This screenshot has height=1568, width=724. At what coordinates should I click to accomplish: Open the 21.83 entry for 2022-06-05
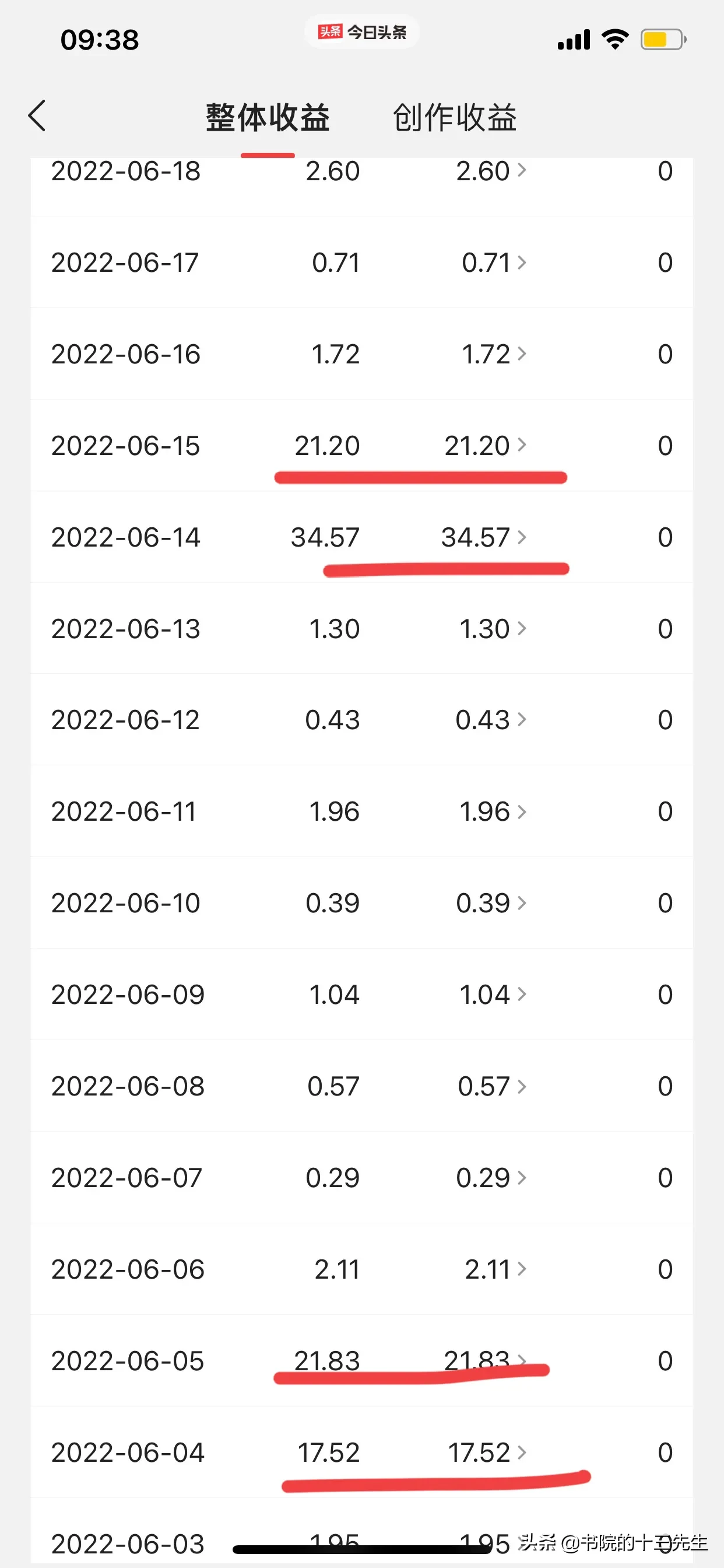tap(485, 1360)
